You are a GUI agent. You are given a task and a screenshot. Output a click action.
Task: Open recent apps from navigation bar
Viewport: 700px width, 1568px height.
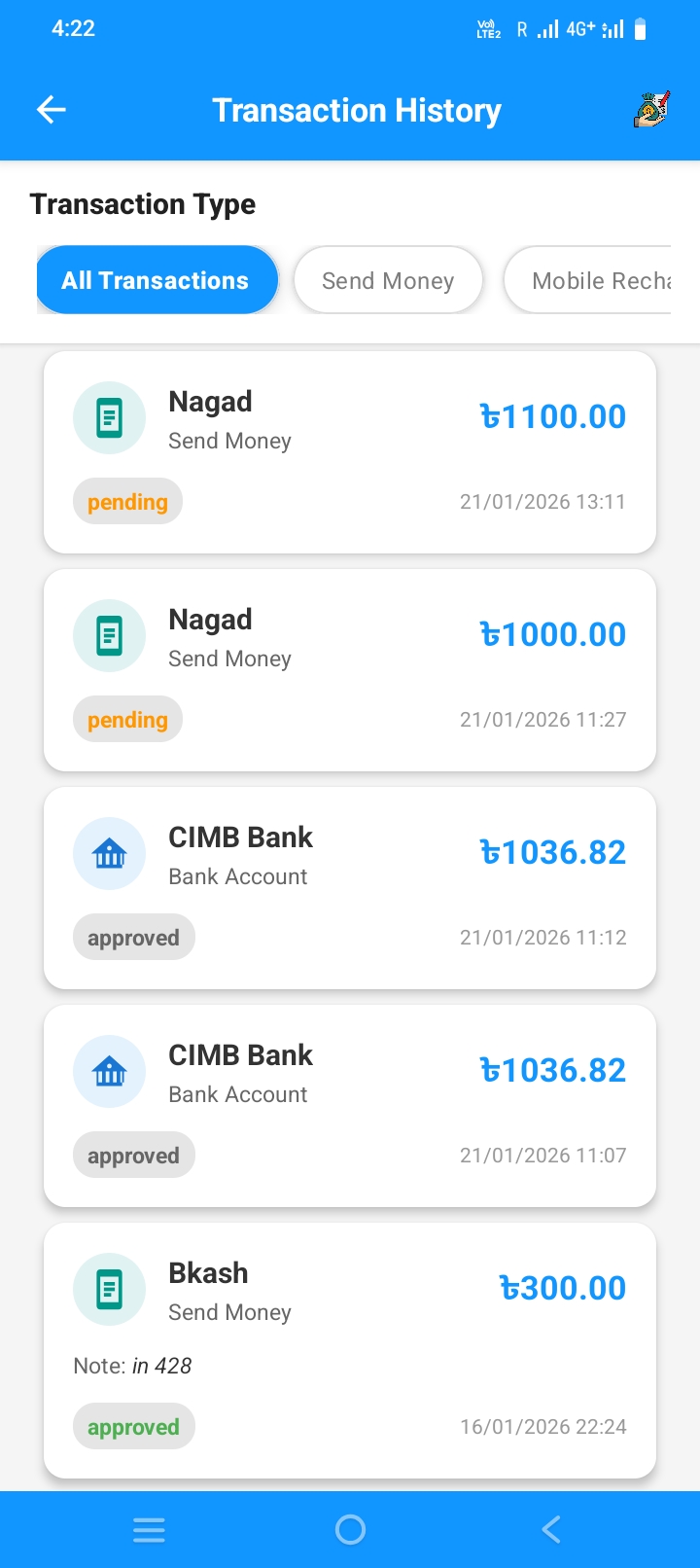149,1530
